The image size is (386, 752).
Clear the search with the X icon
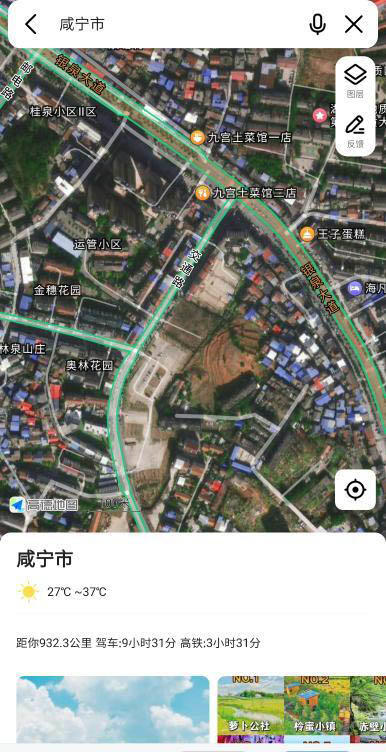(354, 24)
